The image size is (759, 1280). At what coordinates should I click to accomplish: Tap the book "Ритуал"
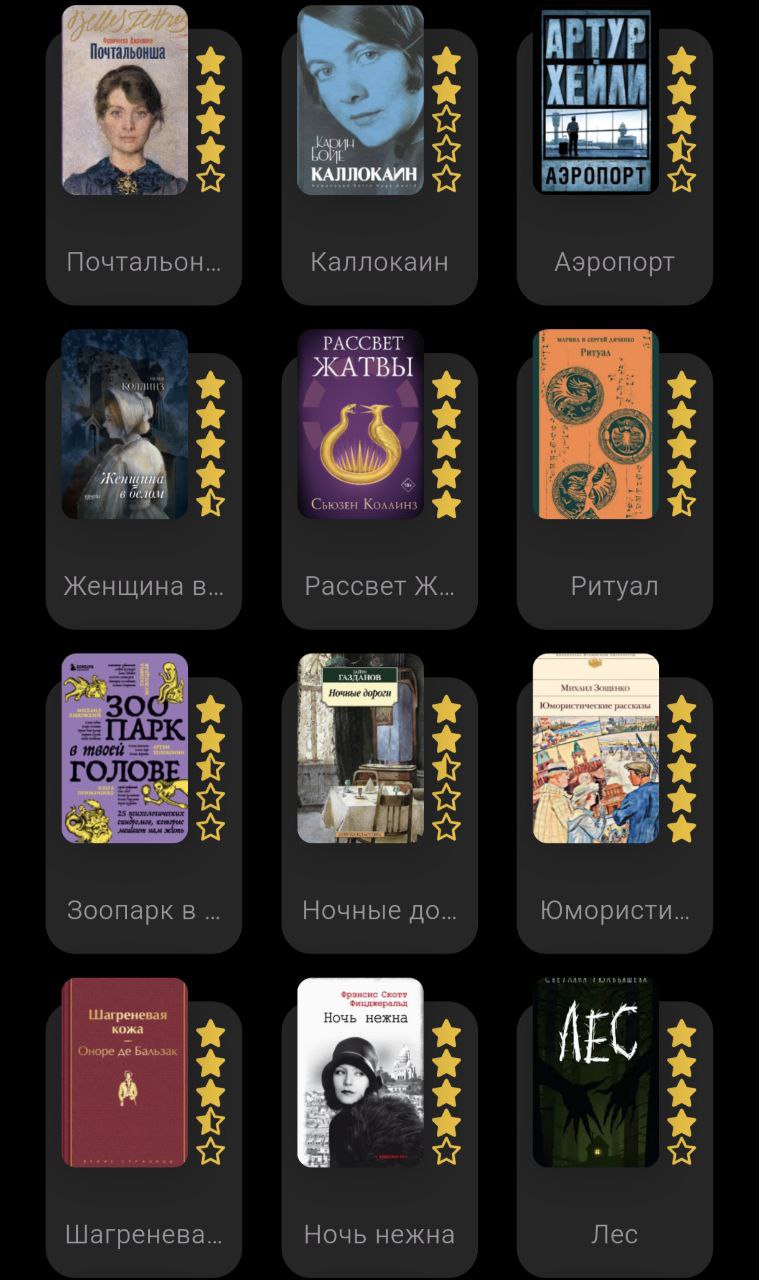point(596,424)
